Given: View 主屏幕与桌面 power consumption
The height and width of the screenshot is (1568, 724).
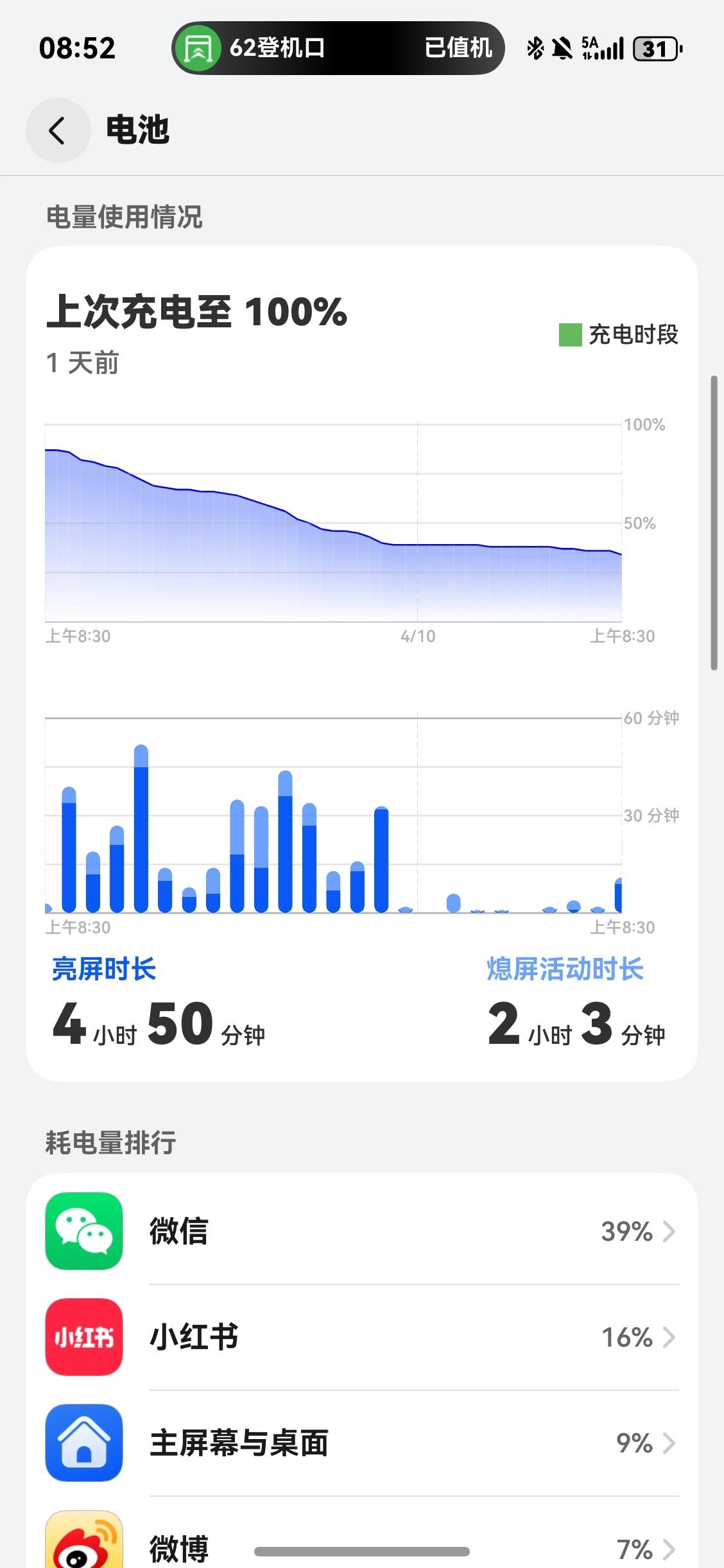Looking at the screenshot, I should tap(361, 1443).
